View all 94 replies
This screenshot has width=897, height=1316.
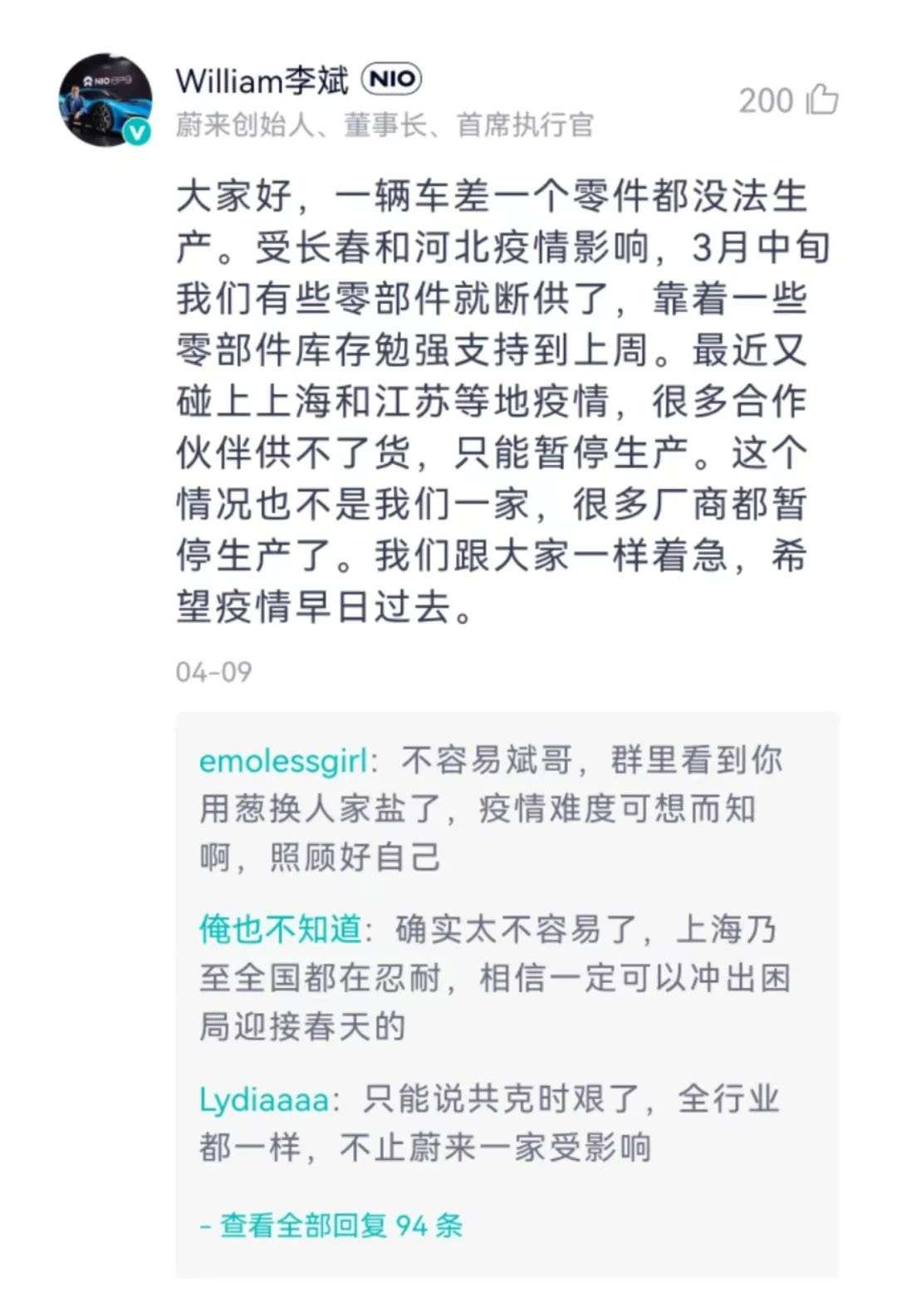click(x=332, y=1225)
